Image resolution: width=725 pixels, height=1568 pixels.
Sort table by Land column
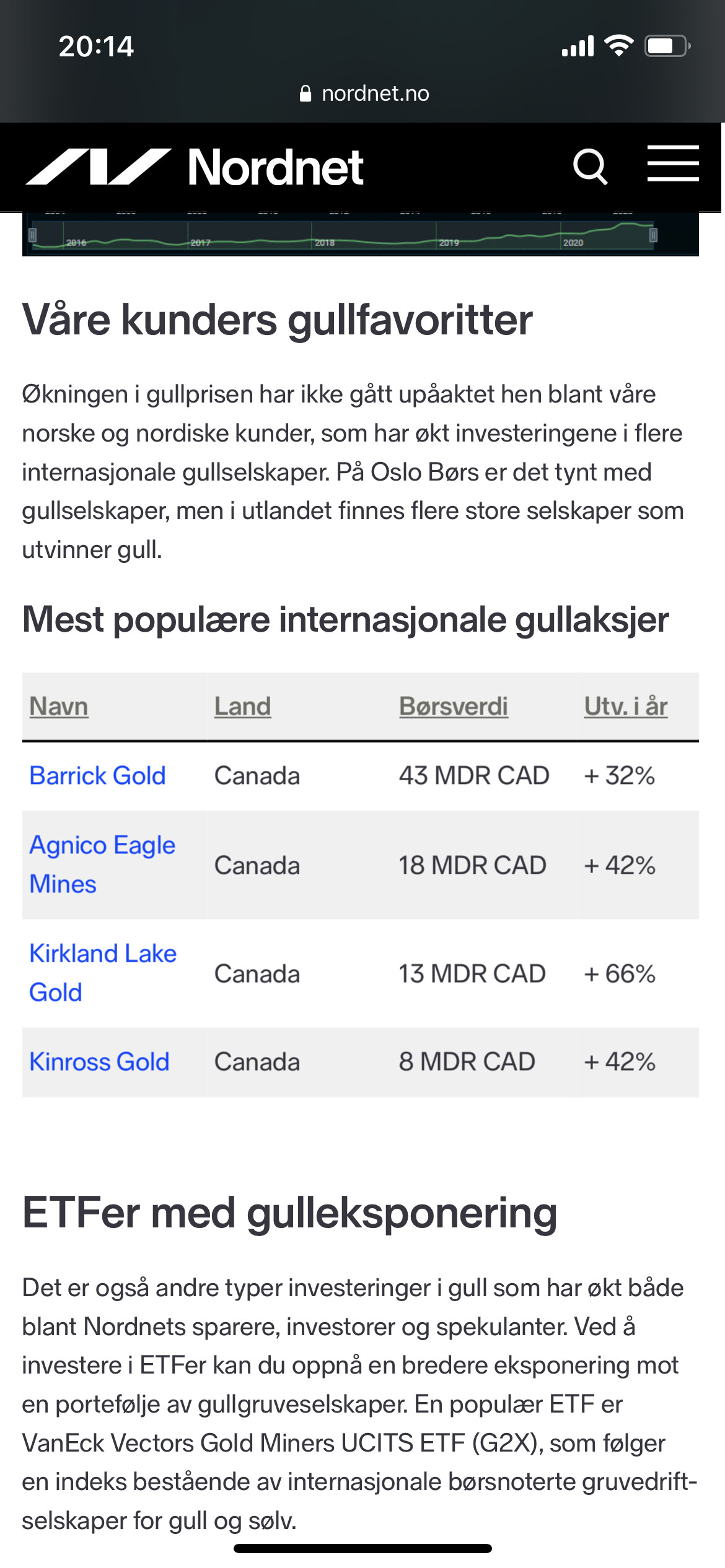[x=242, y=707]
